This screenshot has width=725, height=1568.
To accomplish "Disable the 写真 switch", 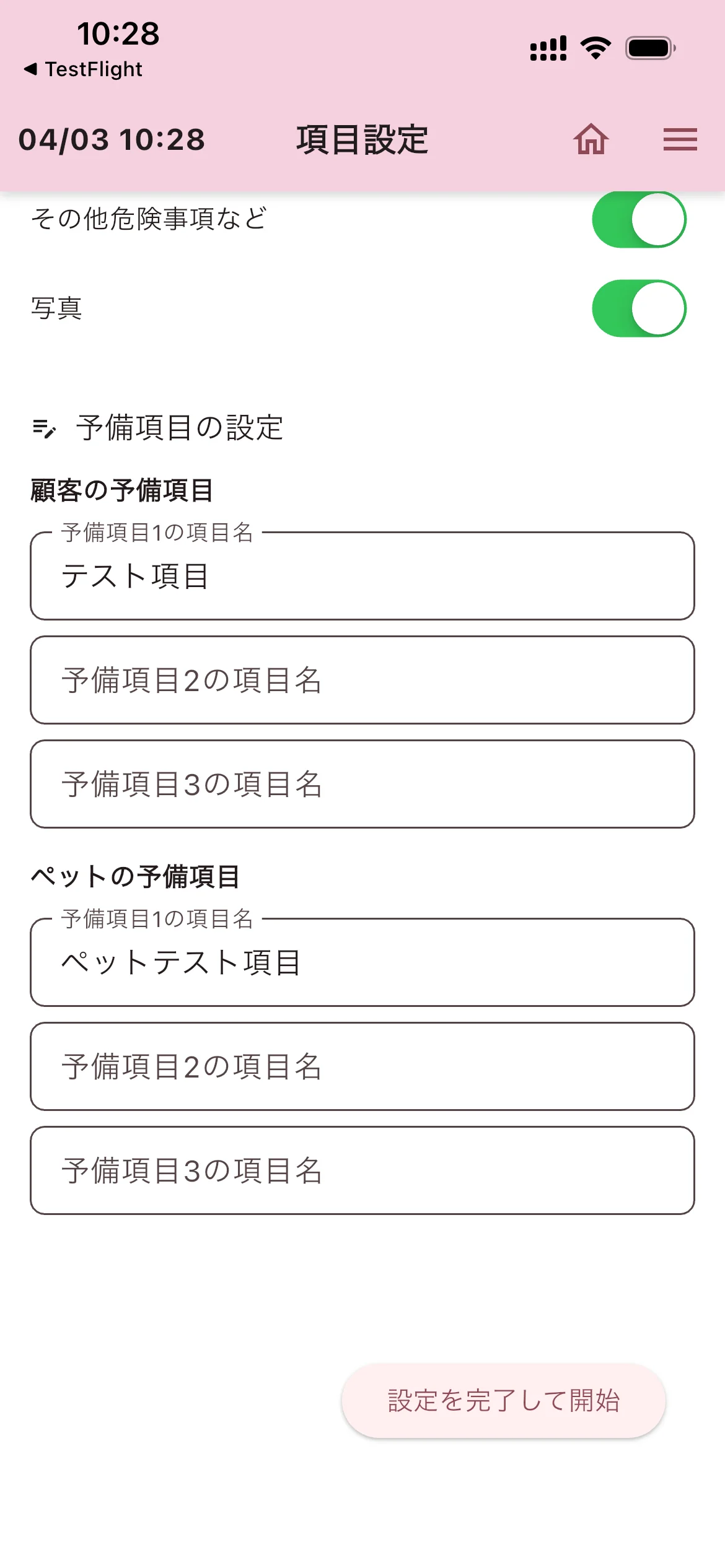I will (639, 308).
